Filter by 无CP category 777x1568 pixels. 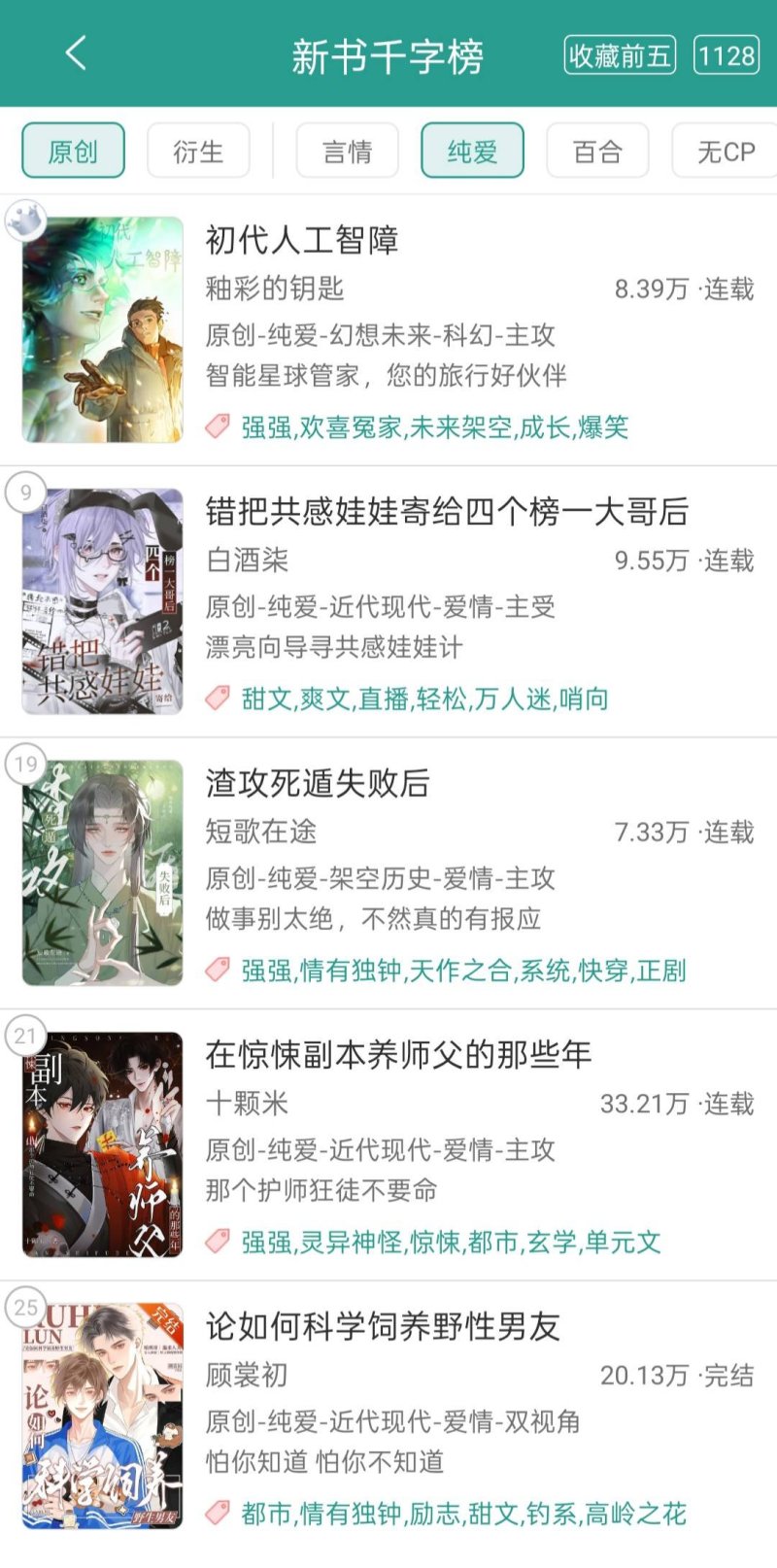(x=725, y=151)
